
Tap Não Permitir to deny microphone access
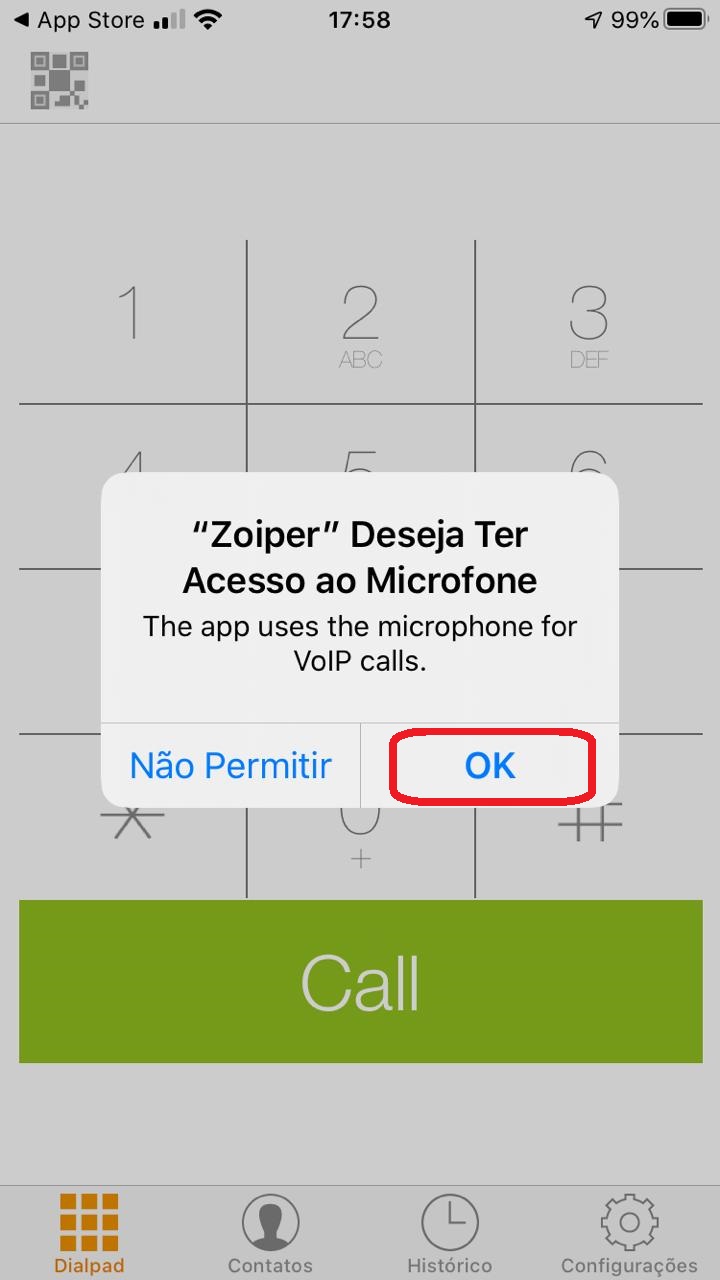coord(230,765)
